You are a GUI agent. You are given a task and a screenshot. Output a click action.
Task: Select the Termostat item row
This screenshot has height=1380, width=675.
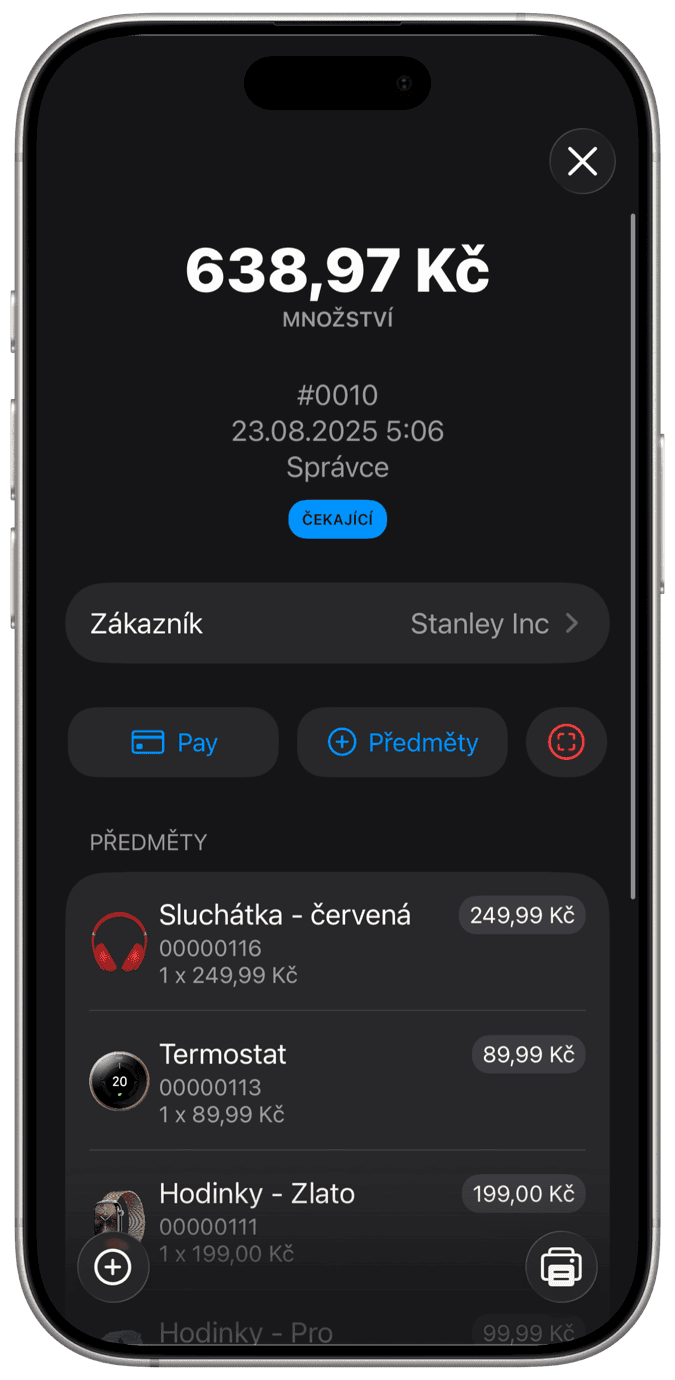(300, 1081)
